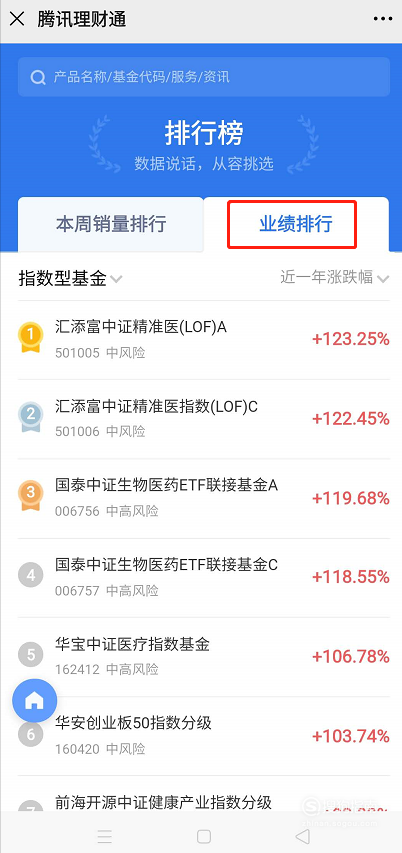View 国泰中证生物医药ETF联接基金C details

(x=204, y=578)
